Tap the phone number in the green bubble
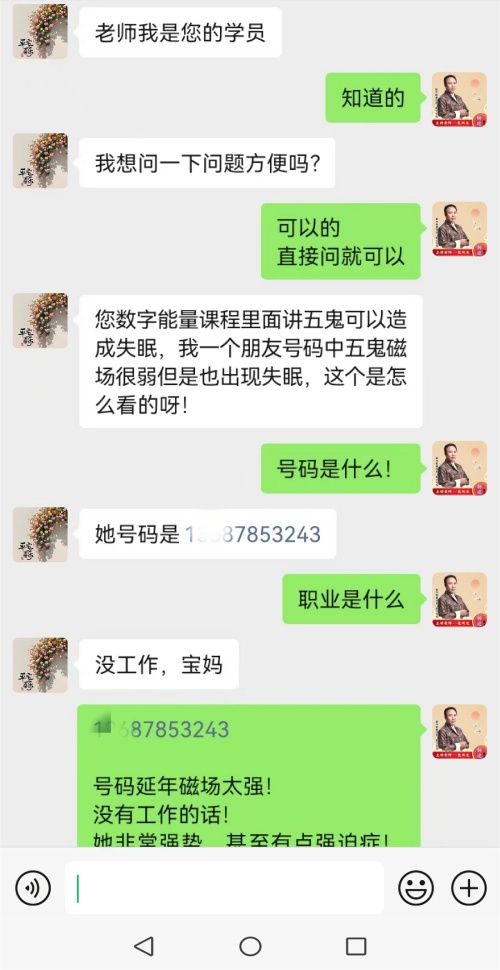 pos(161,729)
